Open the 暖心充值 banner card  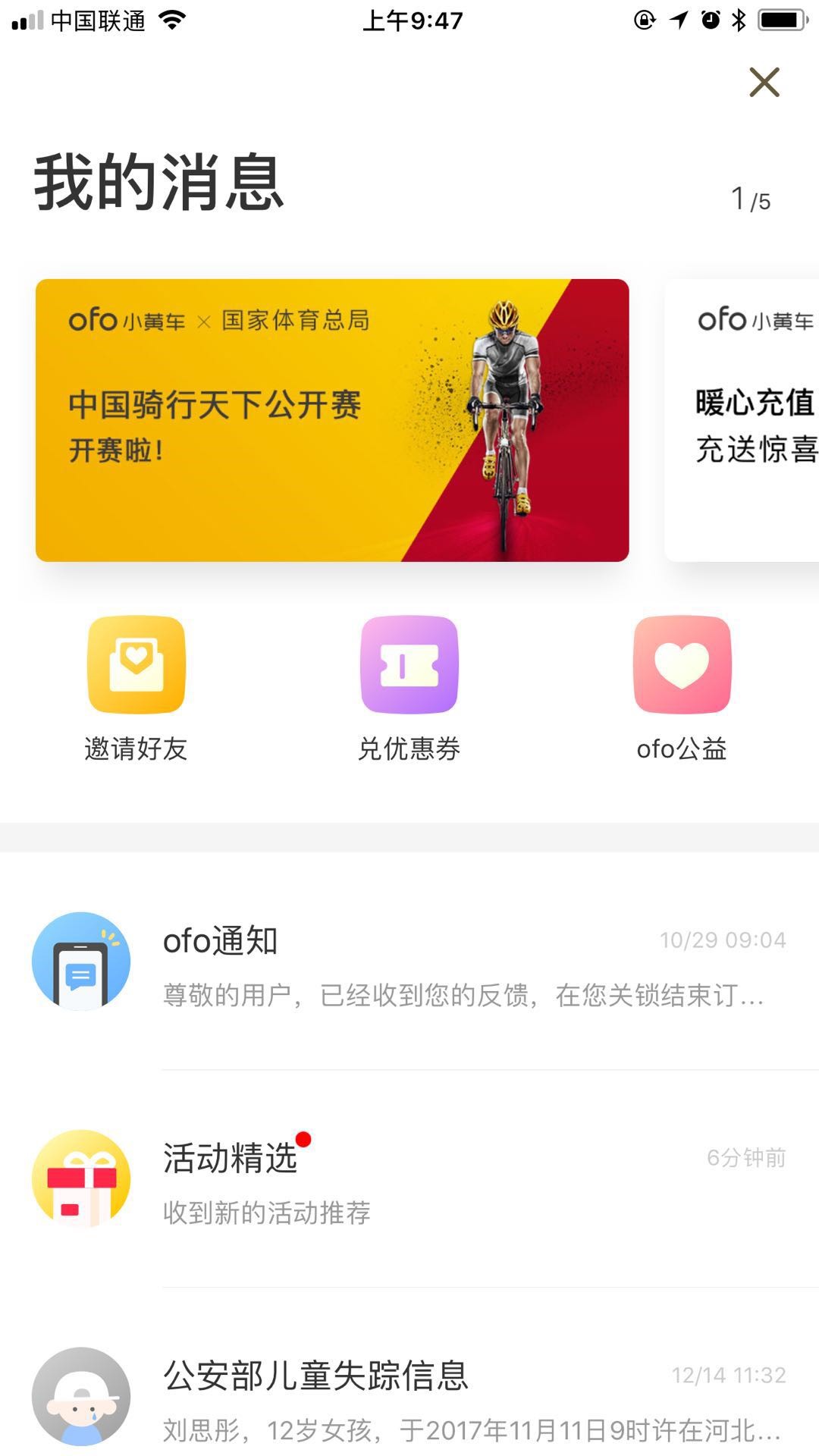(742, 420)
